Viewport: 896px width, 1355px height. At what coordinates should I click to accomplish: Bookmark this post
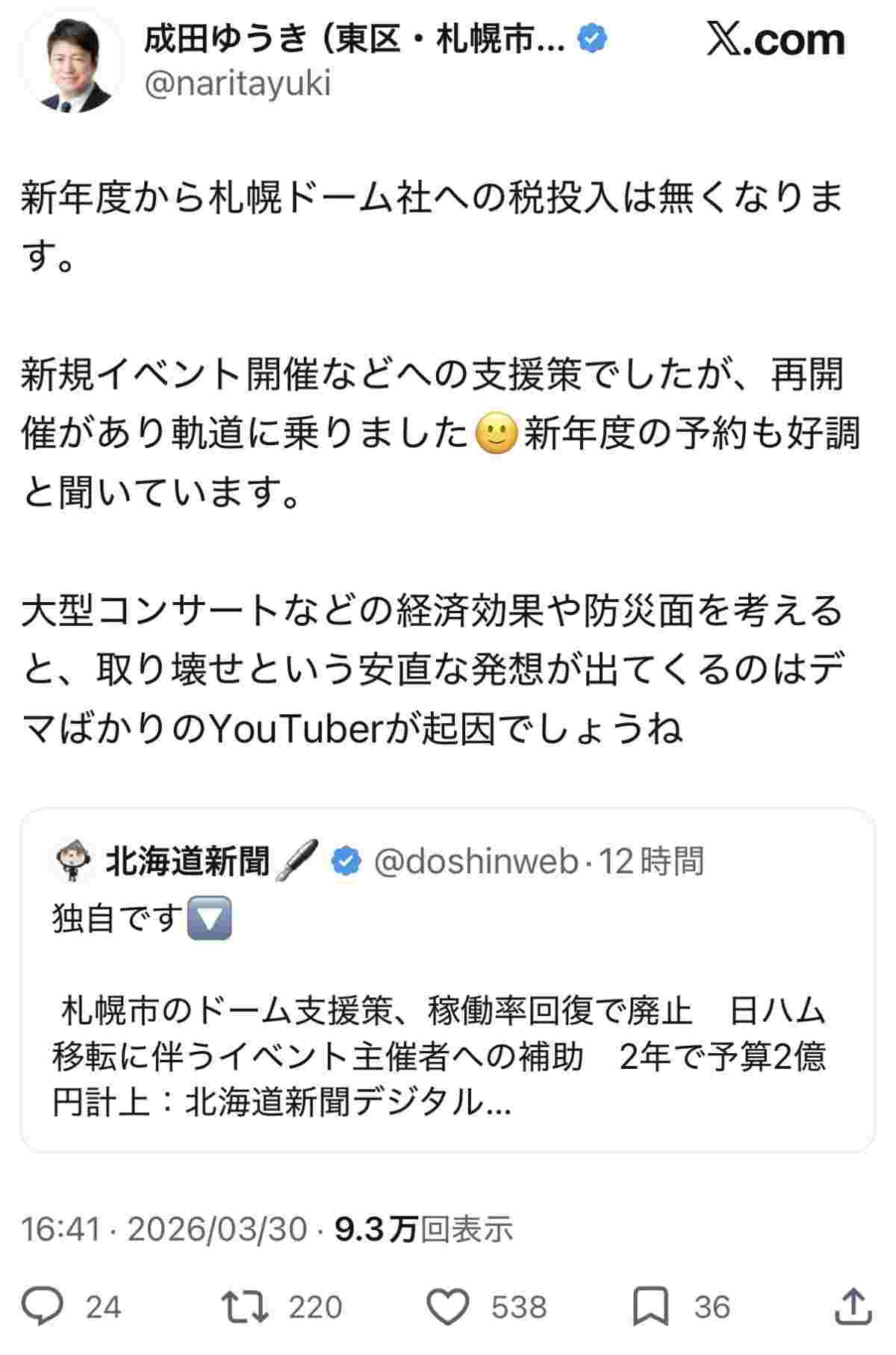650,1307
